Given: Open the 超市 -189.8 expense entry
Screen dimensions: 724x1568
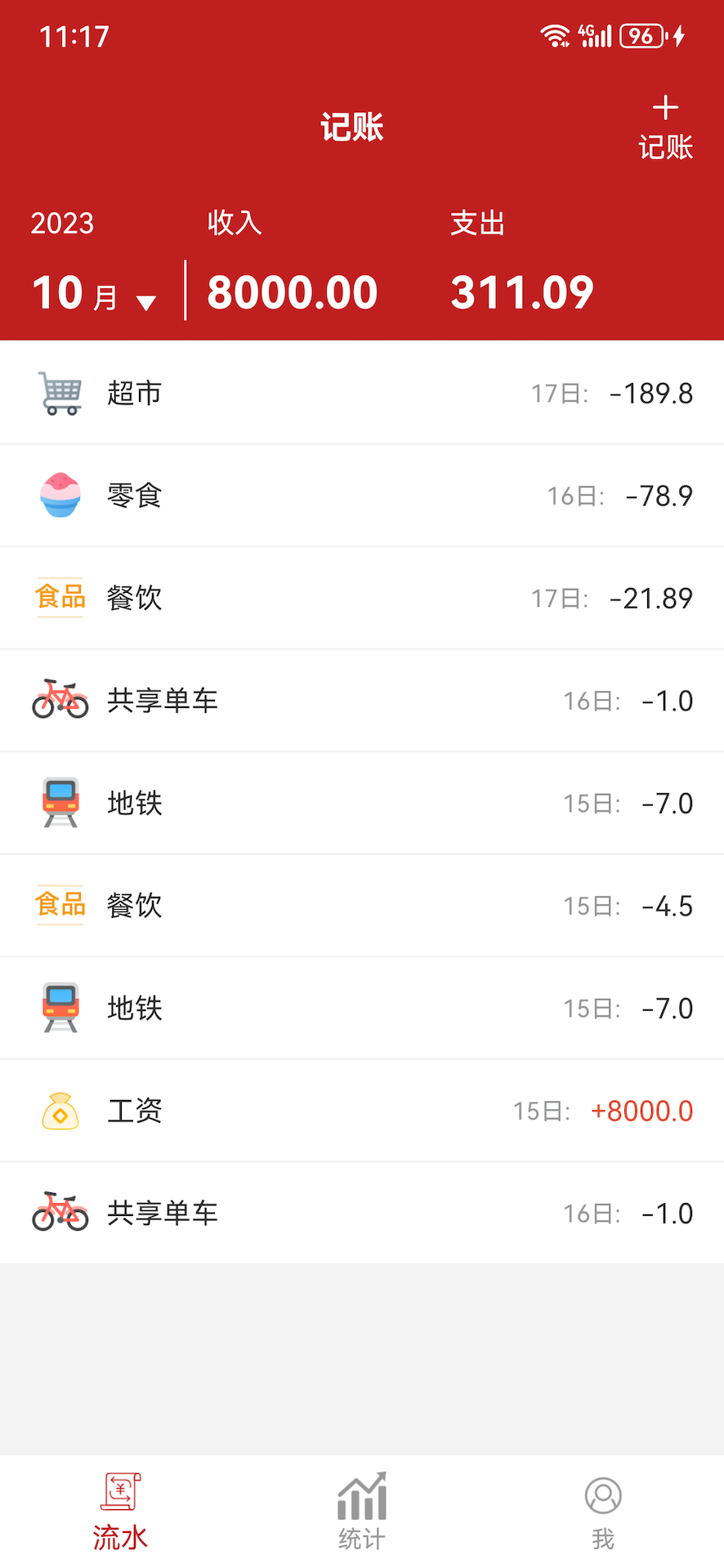Looking at the screenshot, I should 362,393.
